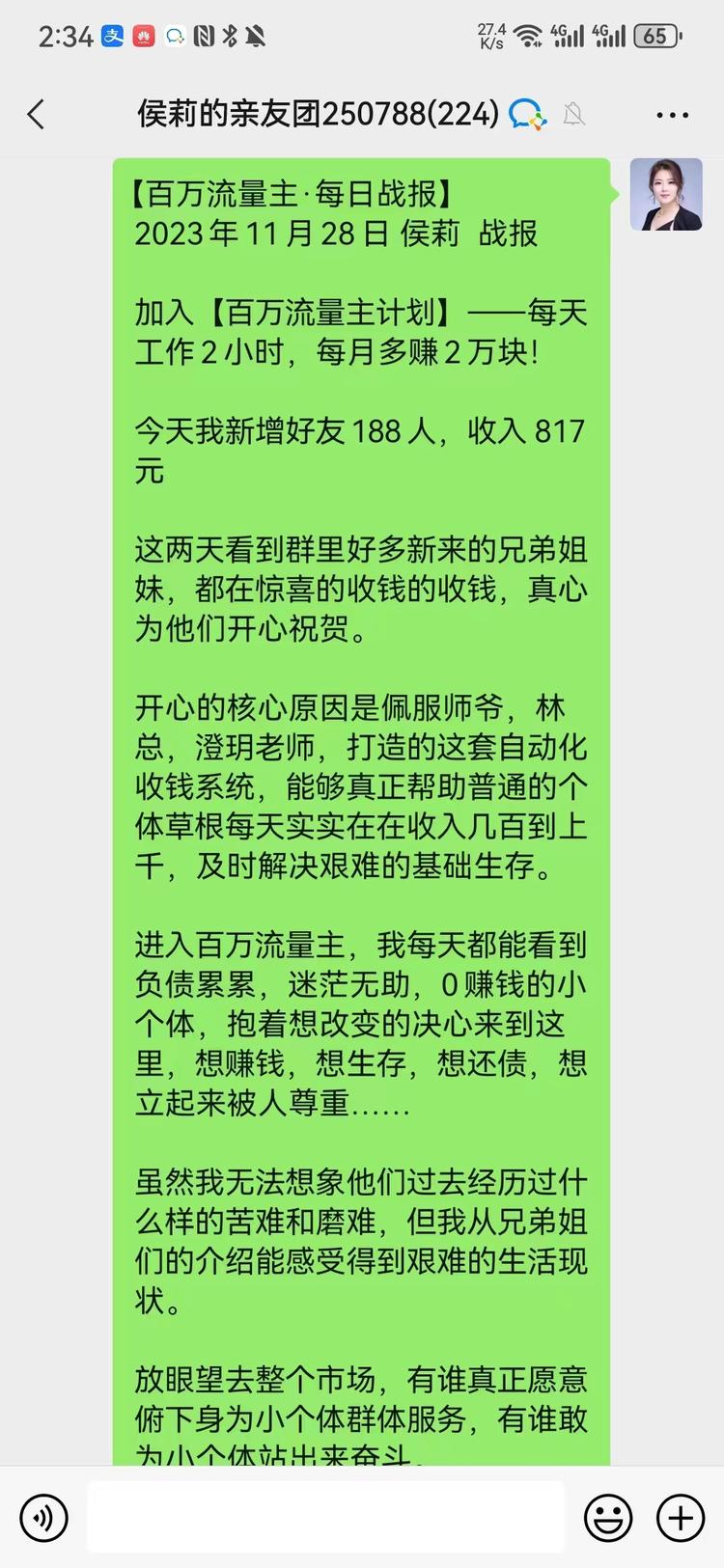Go back from the group chat
This screenshot has height=1568, width=724.
click(36, 115)
